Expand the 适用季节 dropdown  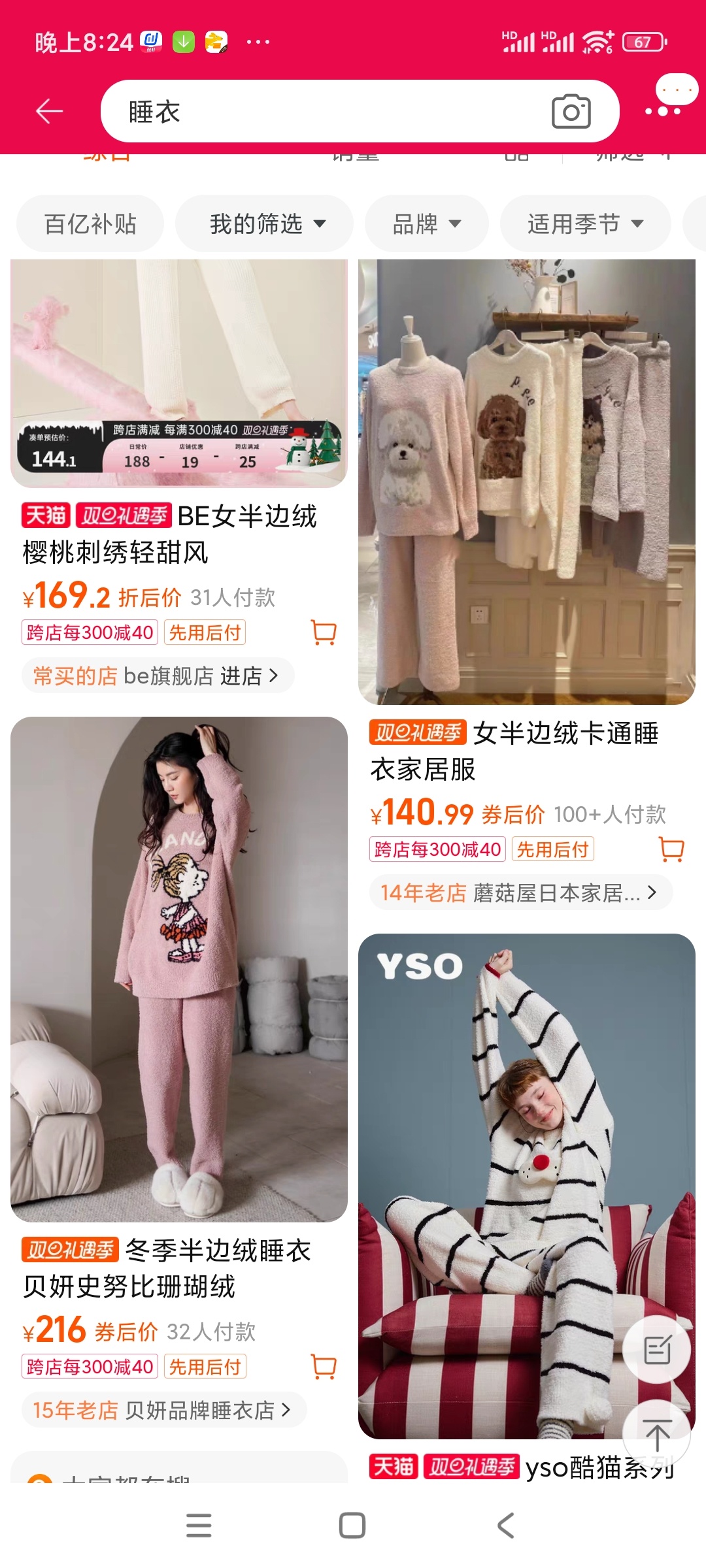pos(585,223)
